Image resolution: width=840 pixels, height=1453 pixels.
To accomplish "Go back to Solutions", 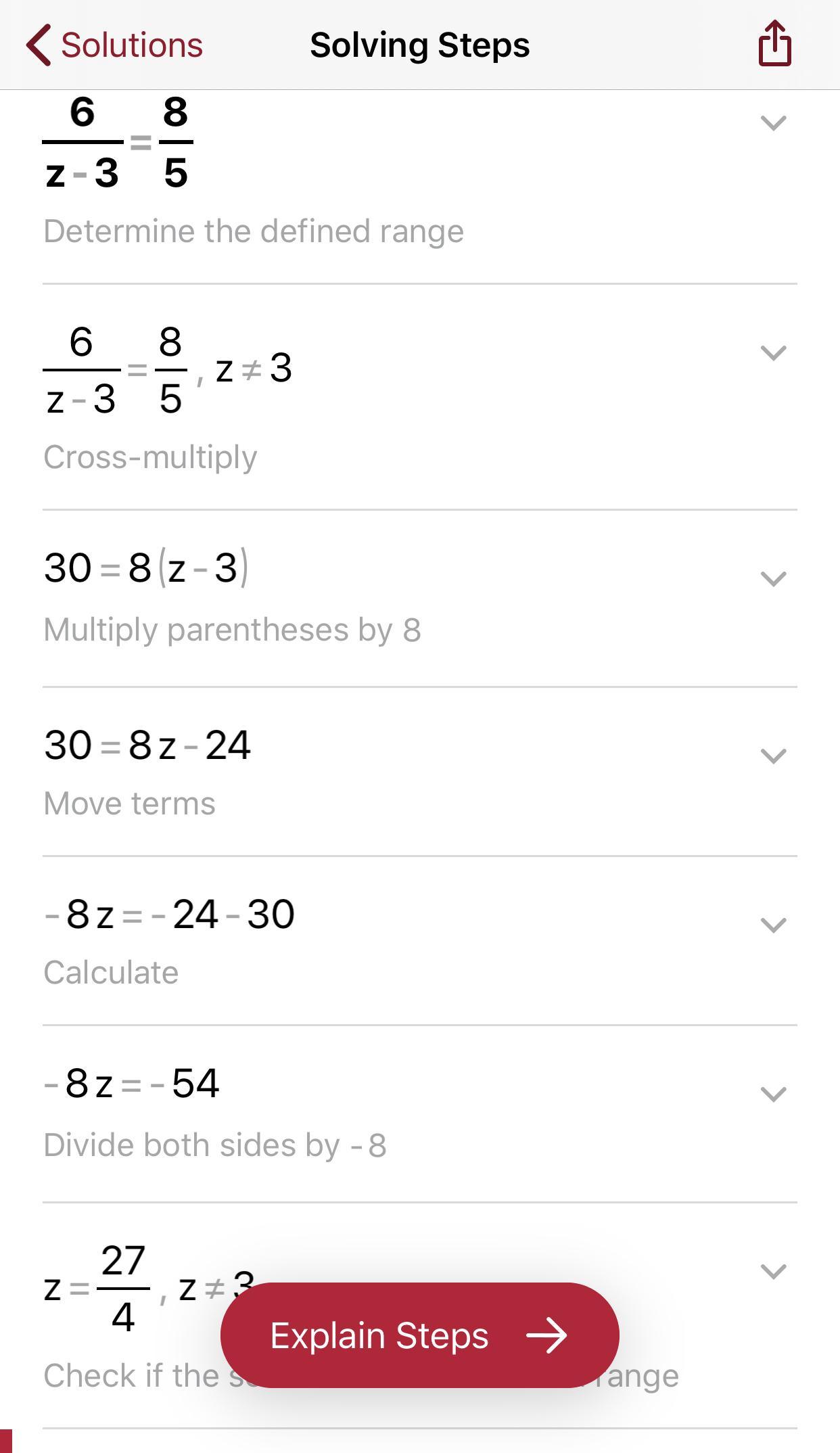I will tap(115, 45).
